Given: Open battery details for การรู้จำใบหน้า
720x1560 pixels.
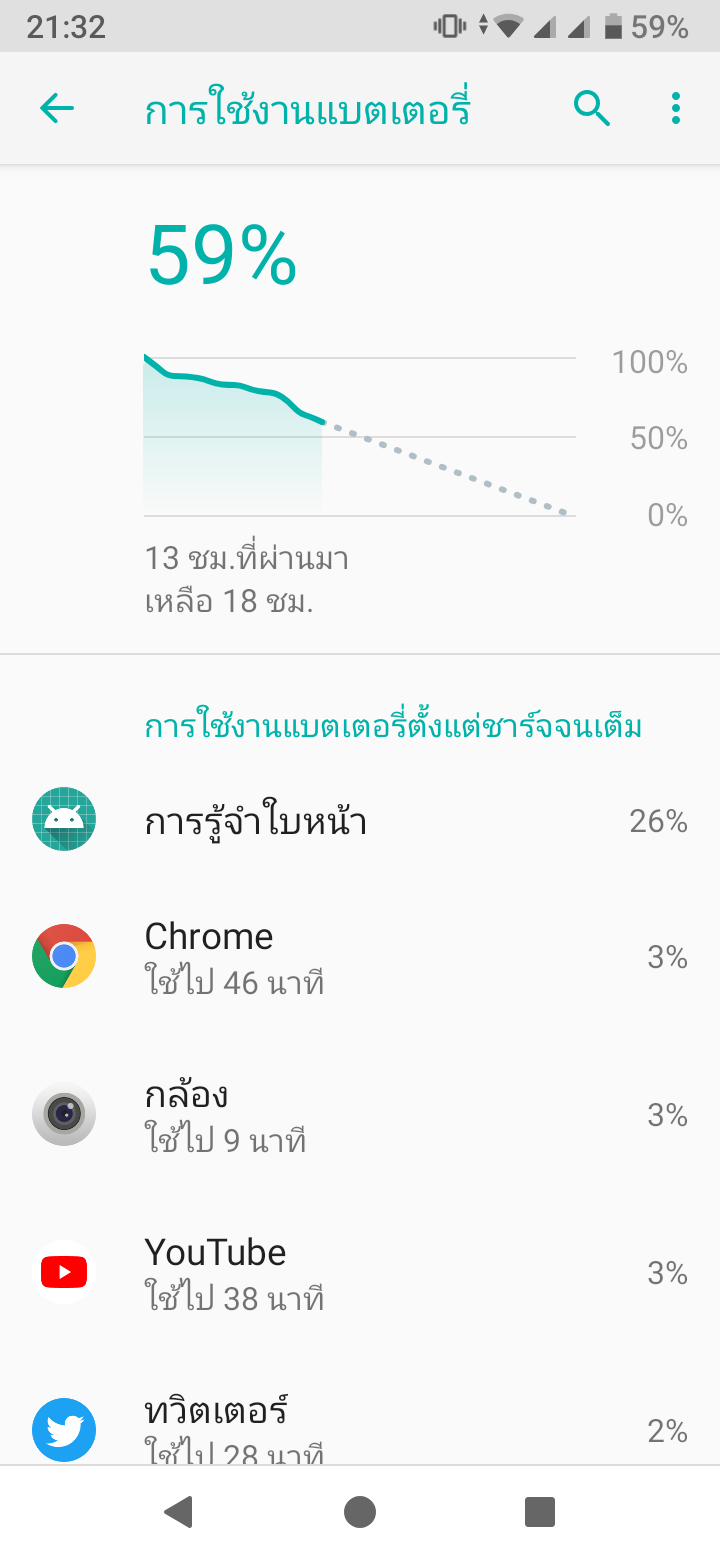Looking at the screenshot, I should [x=360, y=821].
